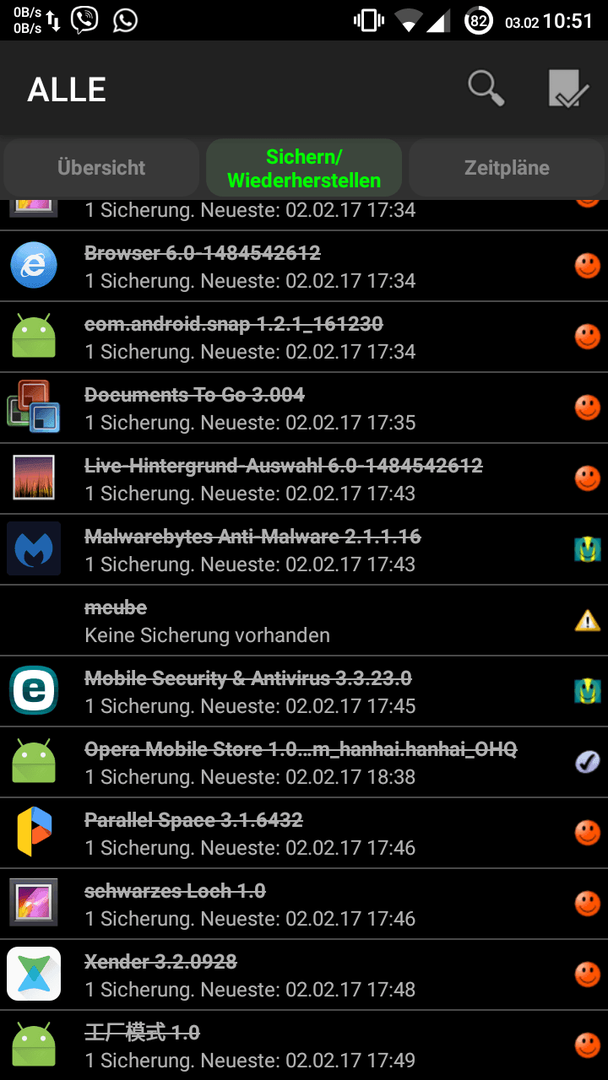Open Documents To Go 3.004 entry

tap(304, 408)
